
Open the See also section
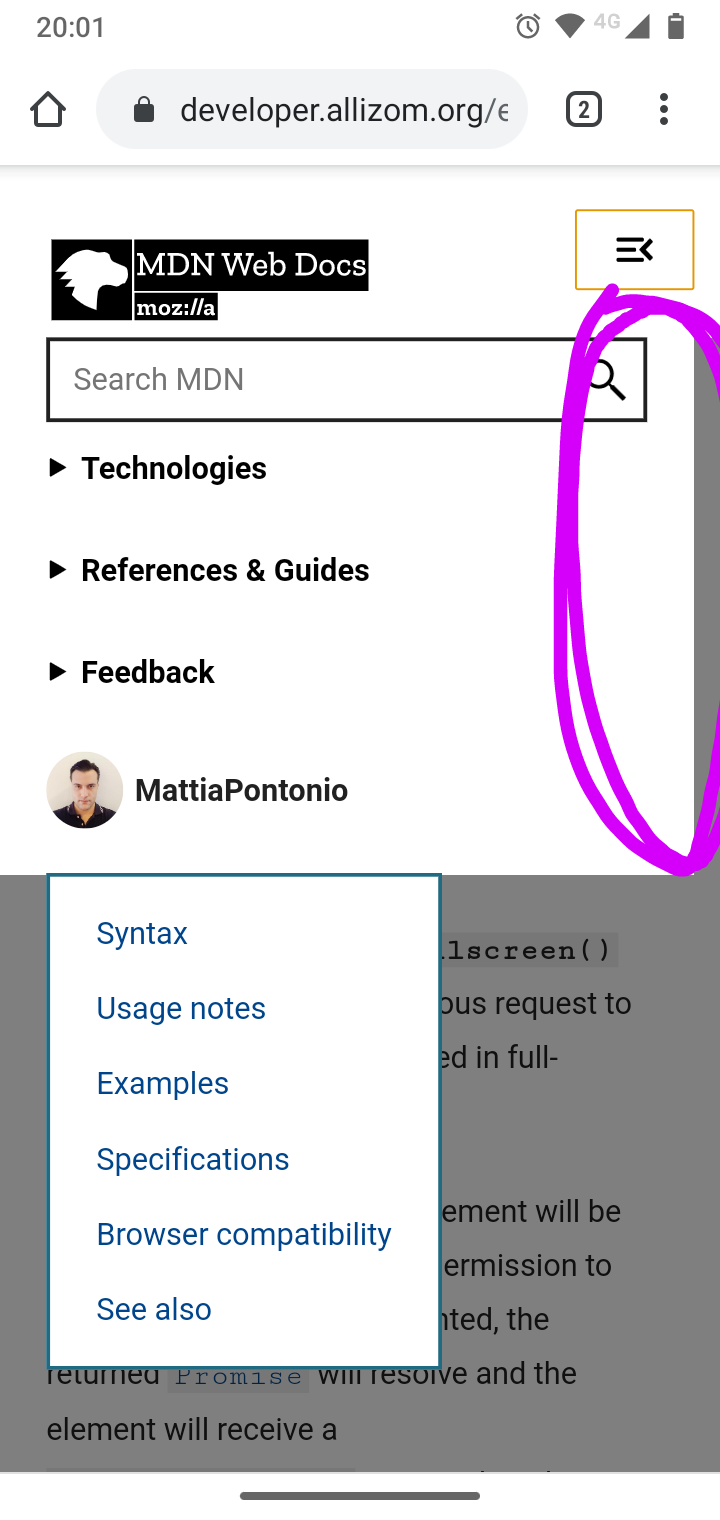(x=154, y=1308)
